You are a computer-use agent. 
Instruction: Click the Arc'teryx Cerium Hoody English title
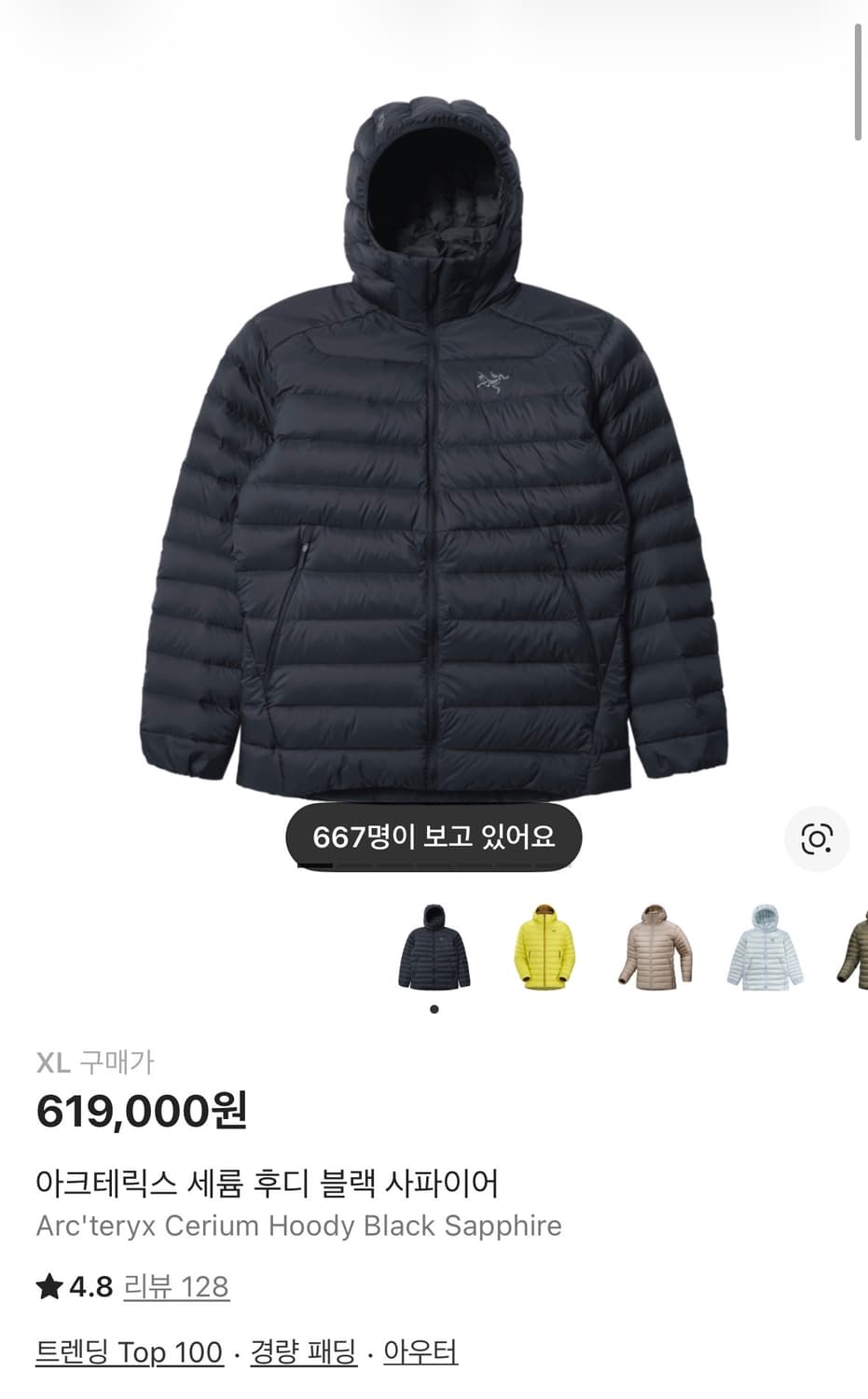[298, 1227]
